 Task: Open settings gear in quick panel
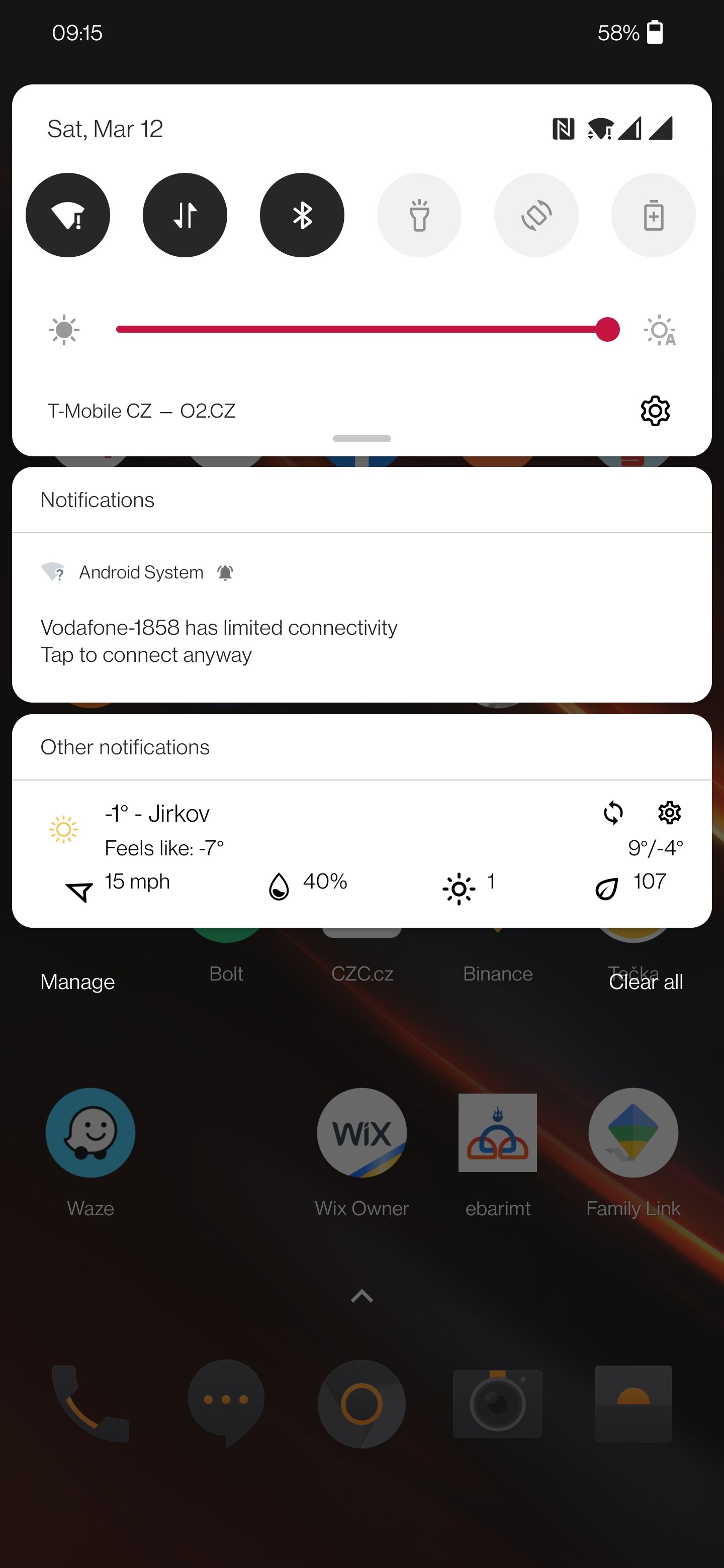(x=655, y=411)
